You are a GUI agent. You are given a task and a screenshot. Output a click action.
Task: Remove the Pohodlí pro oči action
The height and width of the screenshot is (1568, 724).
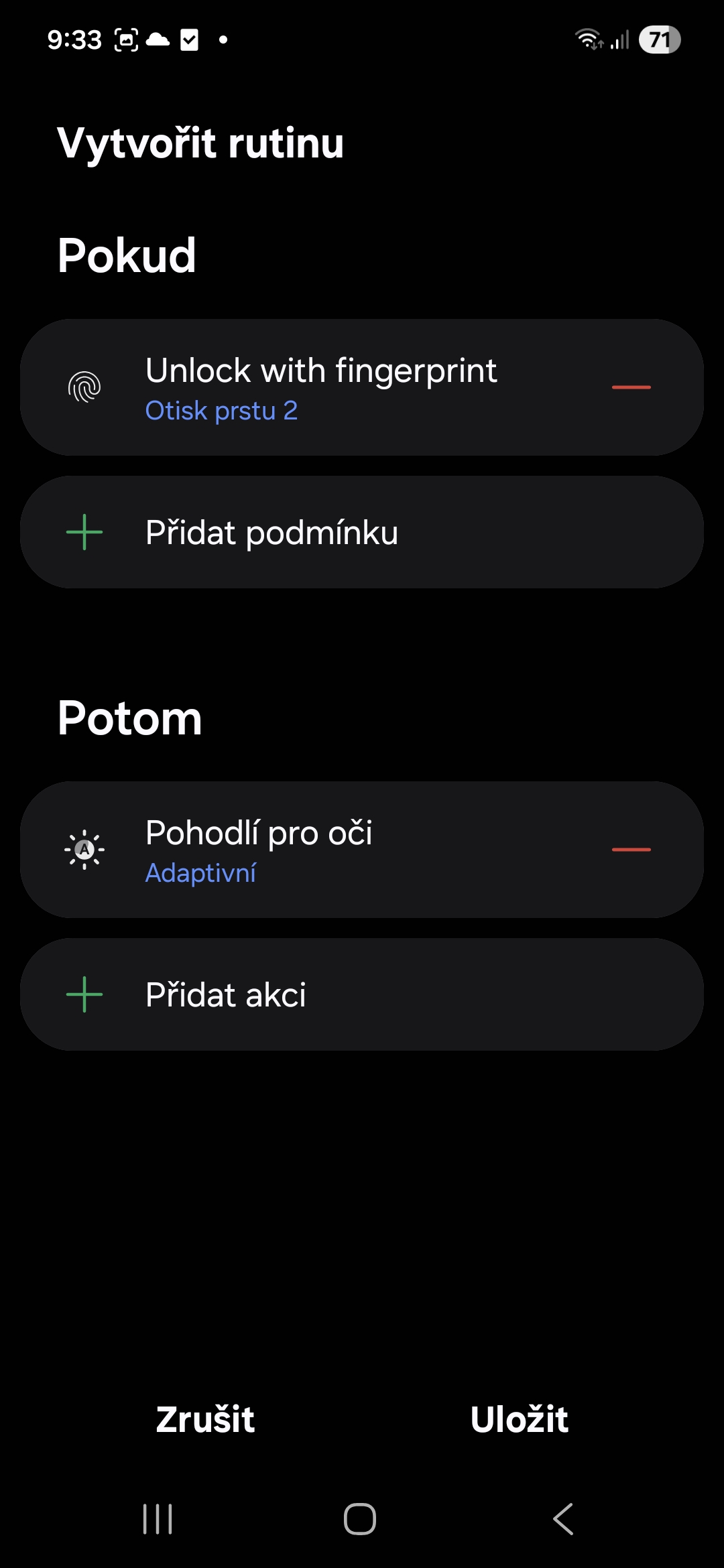pos(631,850)
